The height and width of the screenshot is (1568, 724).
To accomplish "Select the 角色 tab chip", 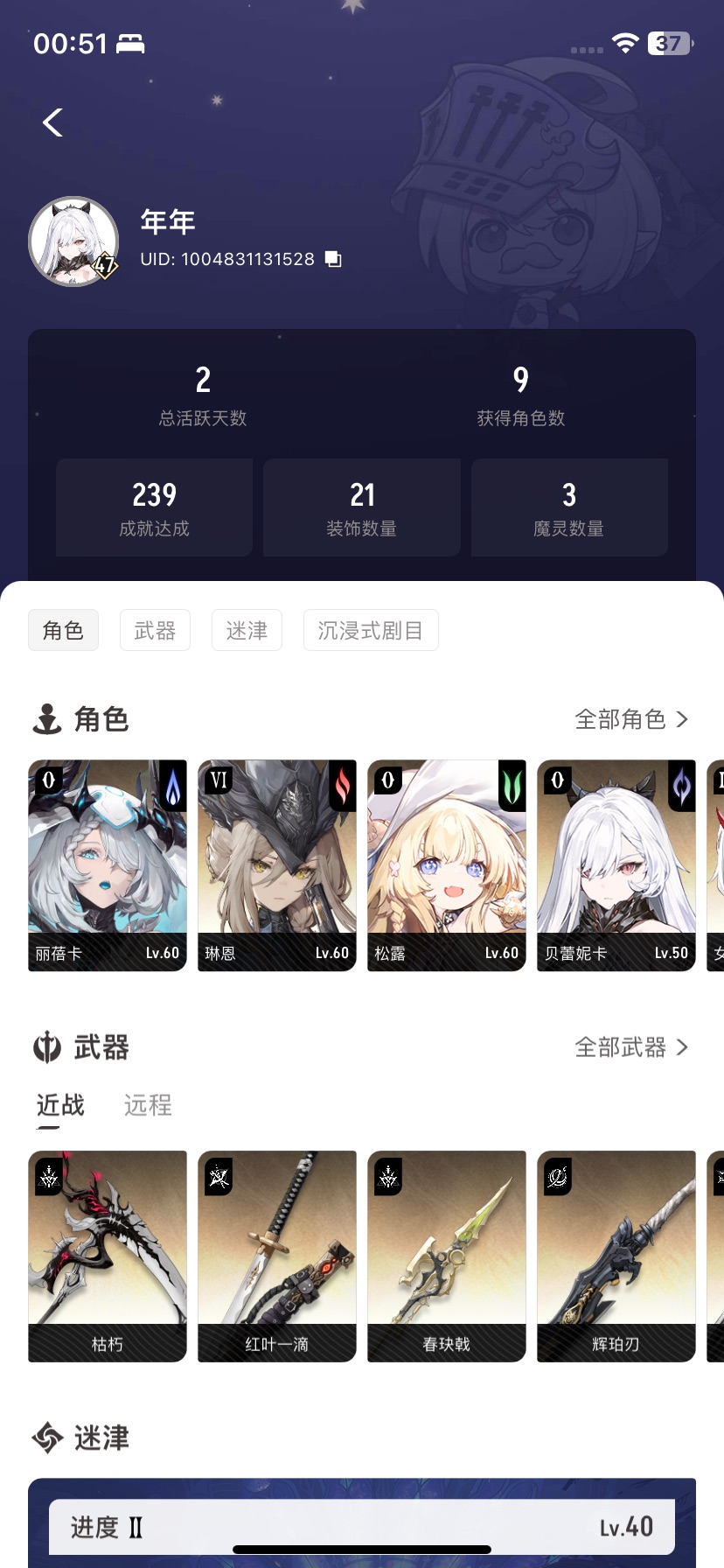I will 63,630.
